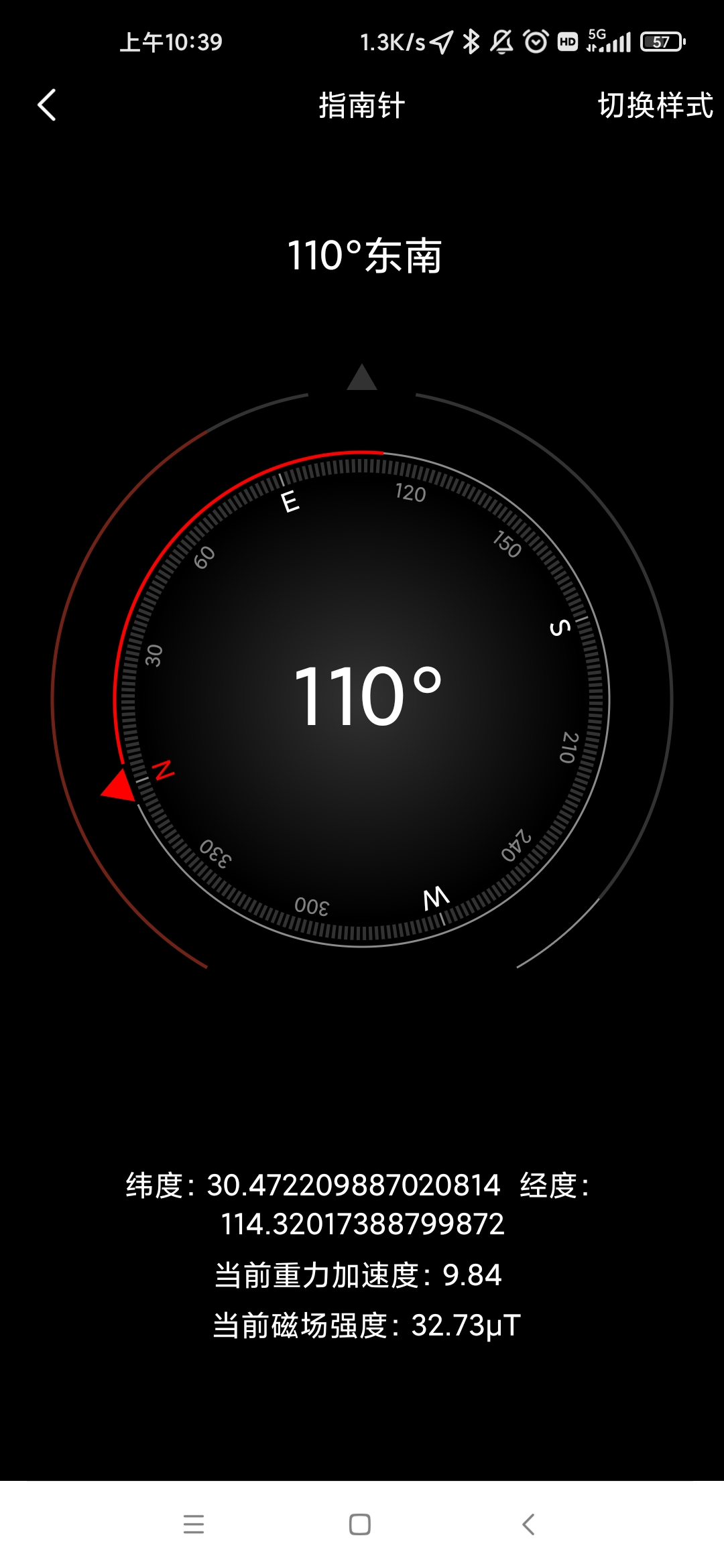
Task: Go to the home screen
Action: (360, 1524)
